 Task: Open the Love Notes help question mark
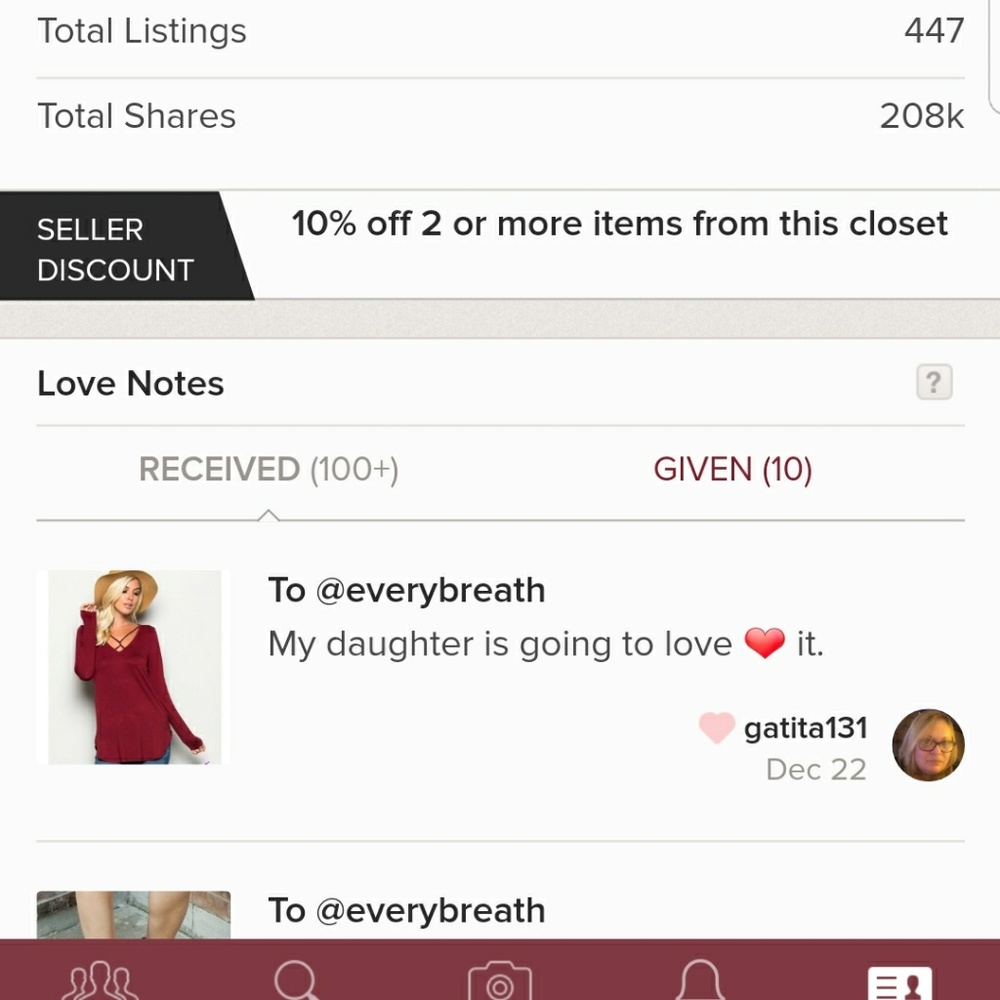click(933, 383)
